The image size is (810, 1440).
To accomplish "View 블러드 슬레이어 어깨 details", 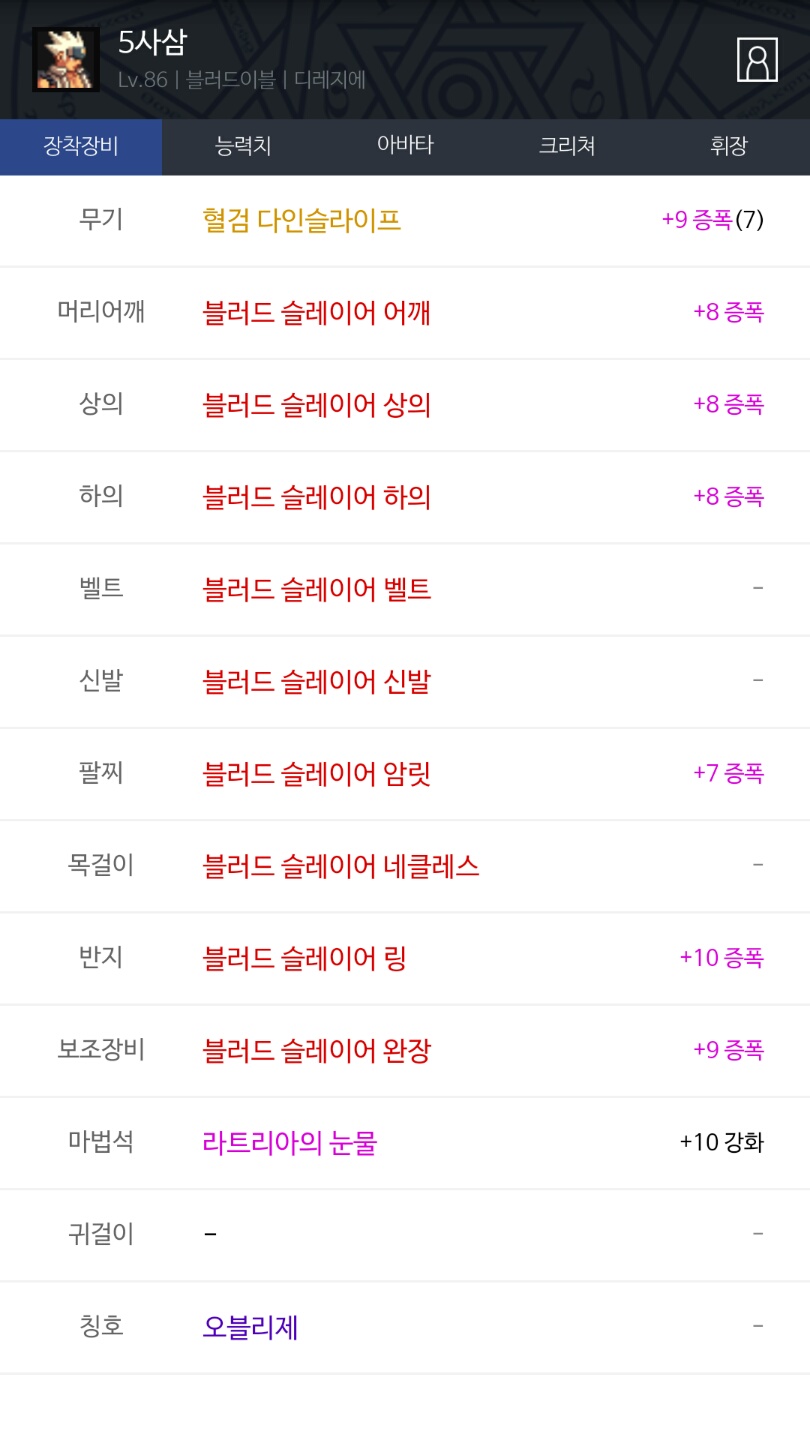I will (316, 313).
